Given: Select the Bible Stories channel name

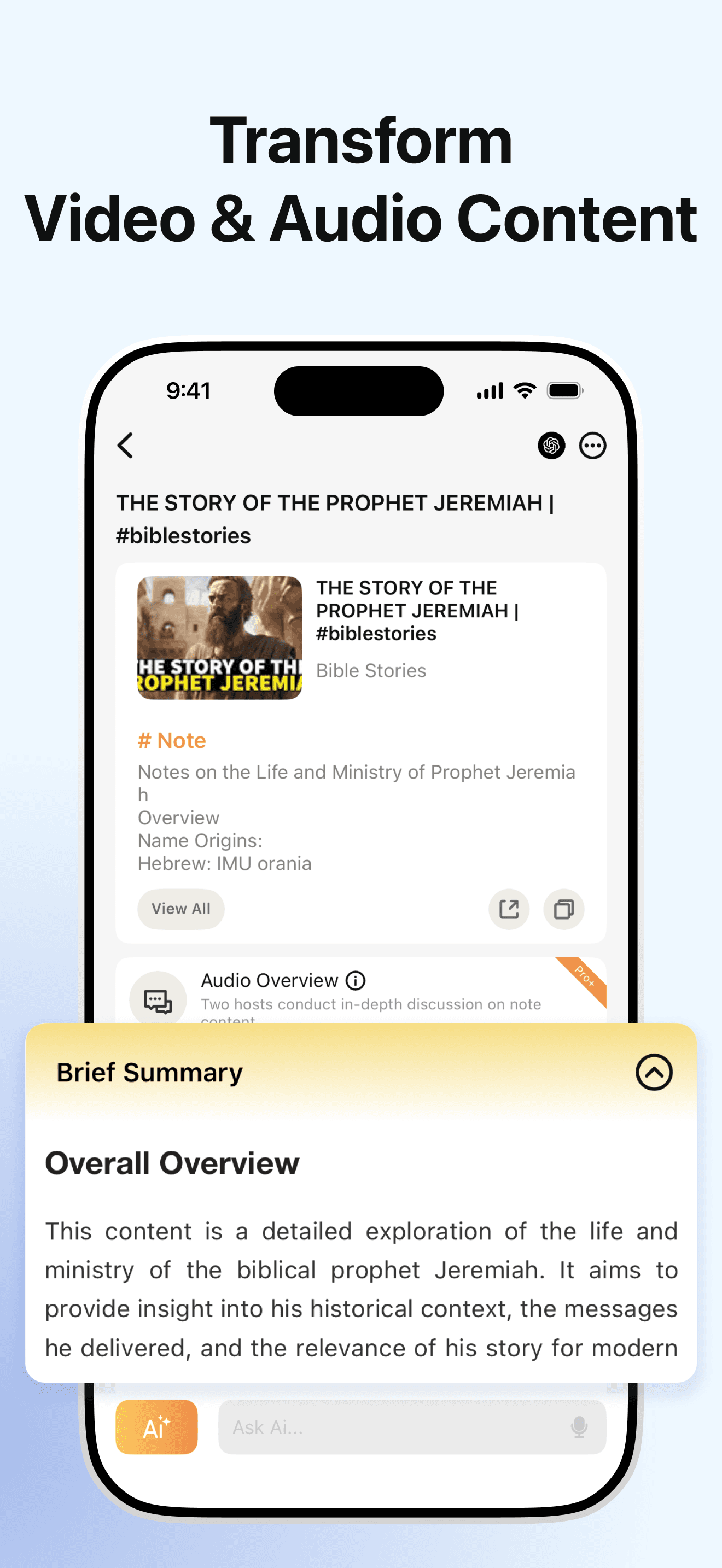Looking at the screenshot, I should point(370,670).
